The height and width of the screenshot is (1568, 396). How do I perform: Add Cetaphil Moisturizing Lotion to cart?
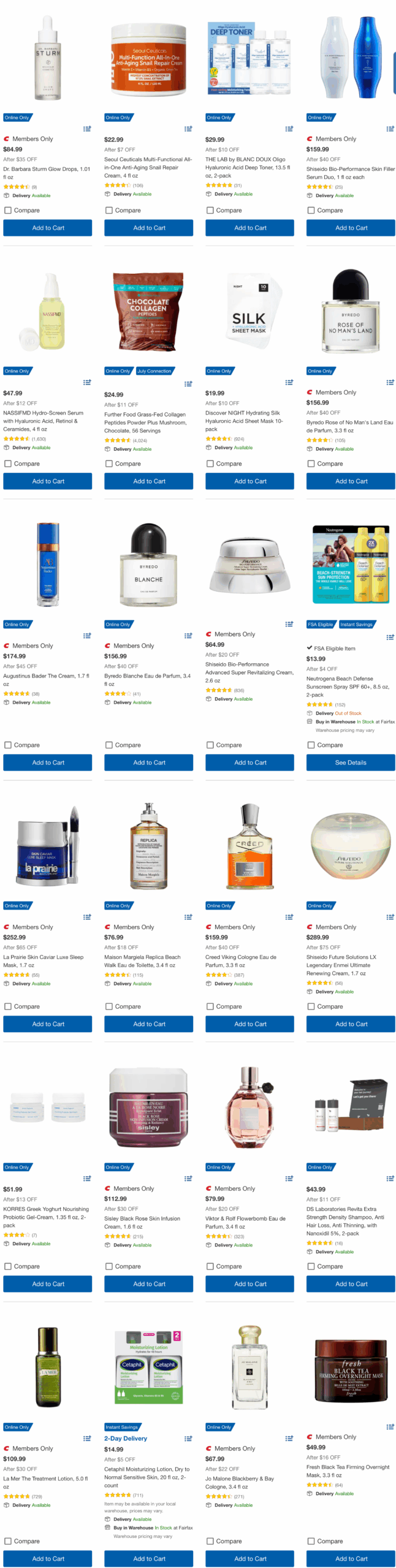148,1559
